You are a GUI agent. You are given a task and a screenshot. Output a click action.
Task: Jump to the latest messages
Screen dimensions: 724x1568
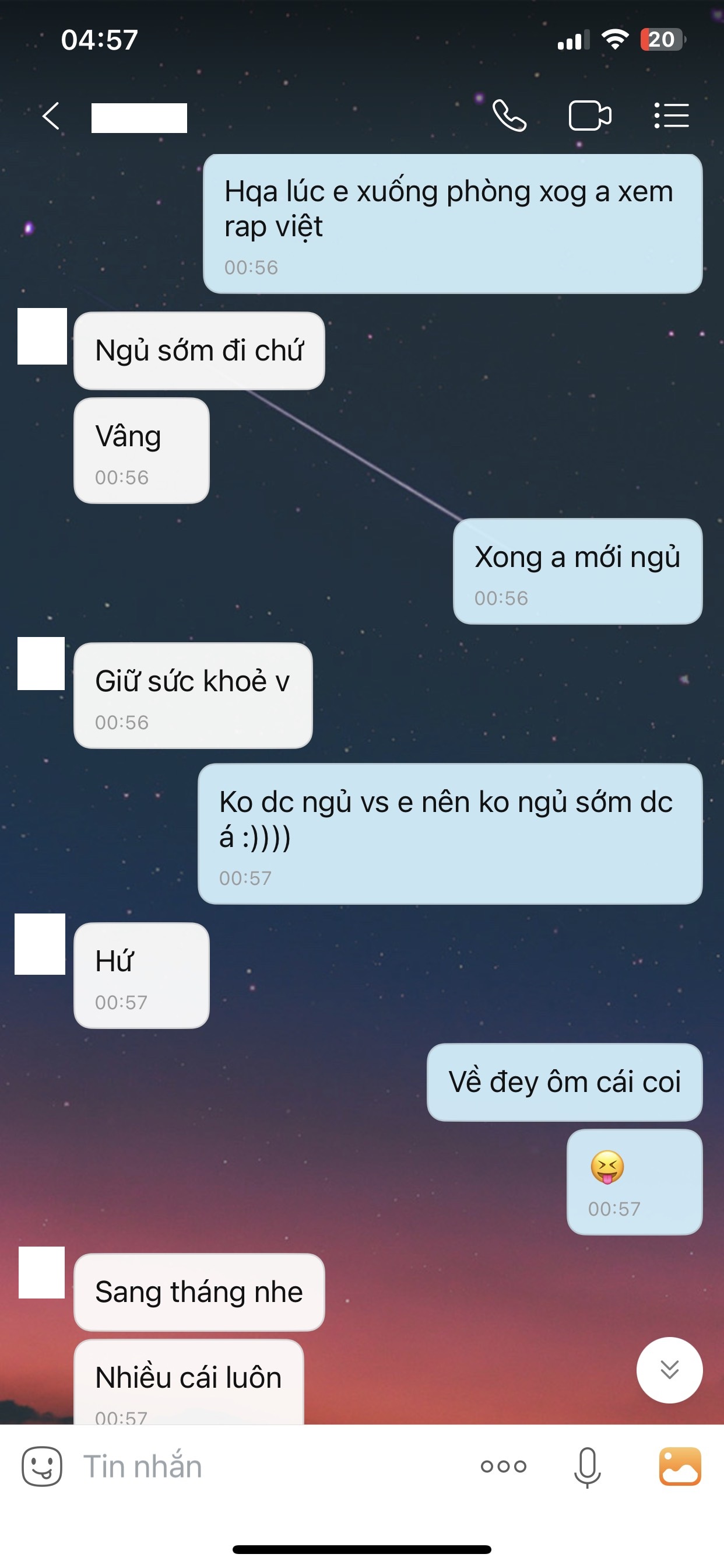click(669, 1370)
